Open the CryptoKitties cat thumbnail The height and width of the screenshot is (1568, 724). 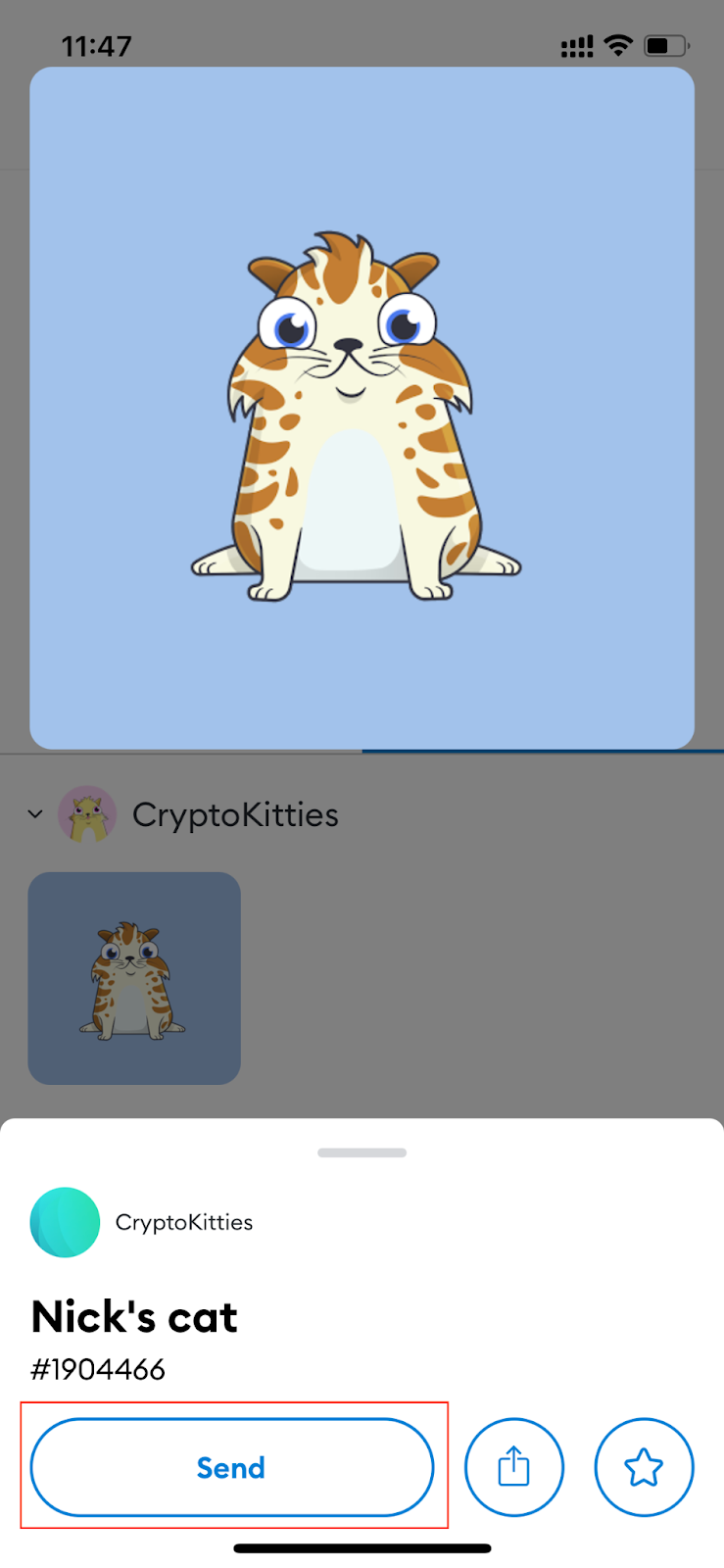tap(134, 978)
